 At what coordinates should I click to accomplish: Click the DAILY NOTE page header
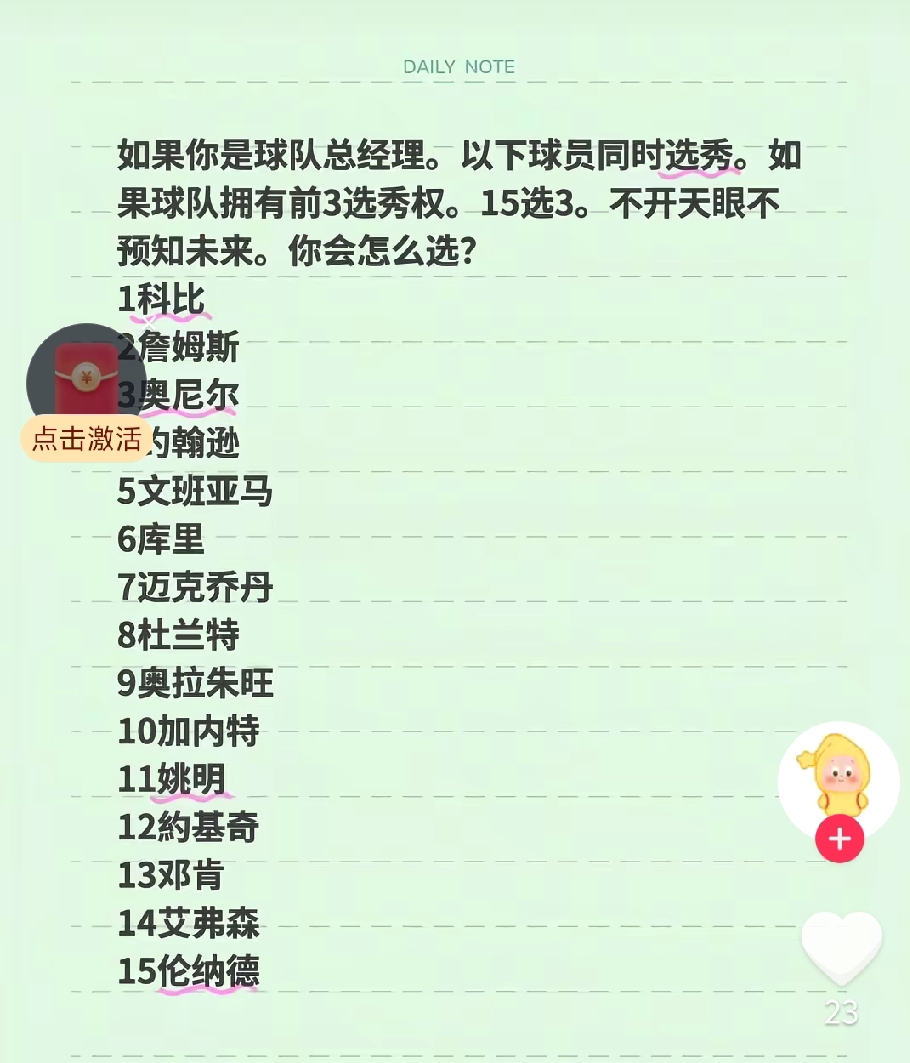pyautogui.click(x=458, y=66)
